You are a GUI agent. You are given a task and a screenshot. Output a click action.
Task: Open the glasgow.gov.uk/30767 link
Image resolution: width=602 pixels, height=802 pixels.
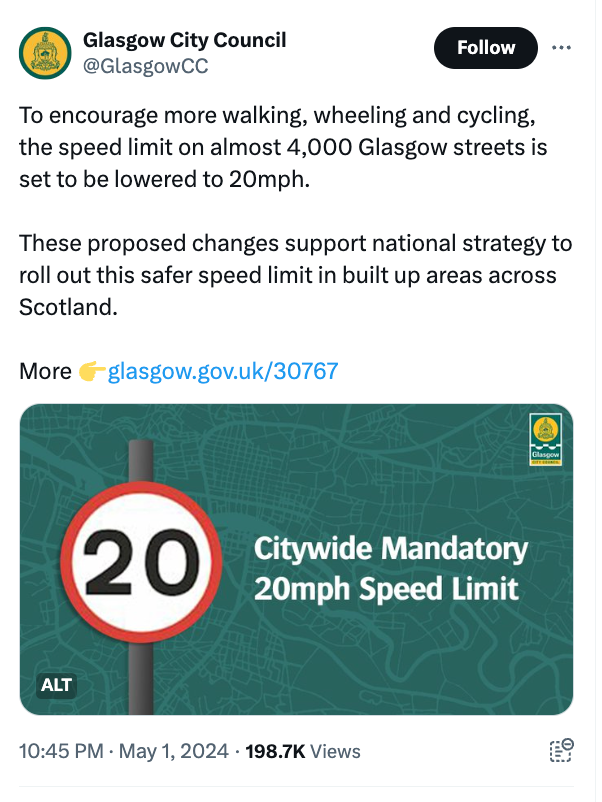click(222, 372)
